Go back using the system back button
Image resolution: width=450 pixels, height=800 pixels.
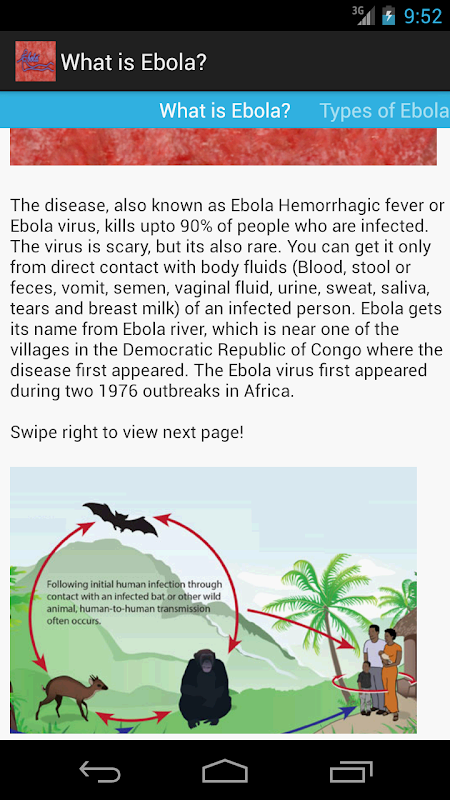100,770
